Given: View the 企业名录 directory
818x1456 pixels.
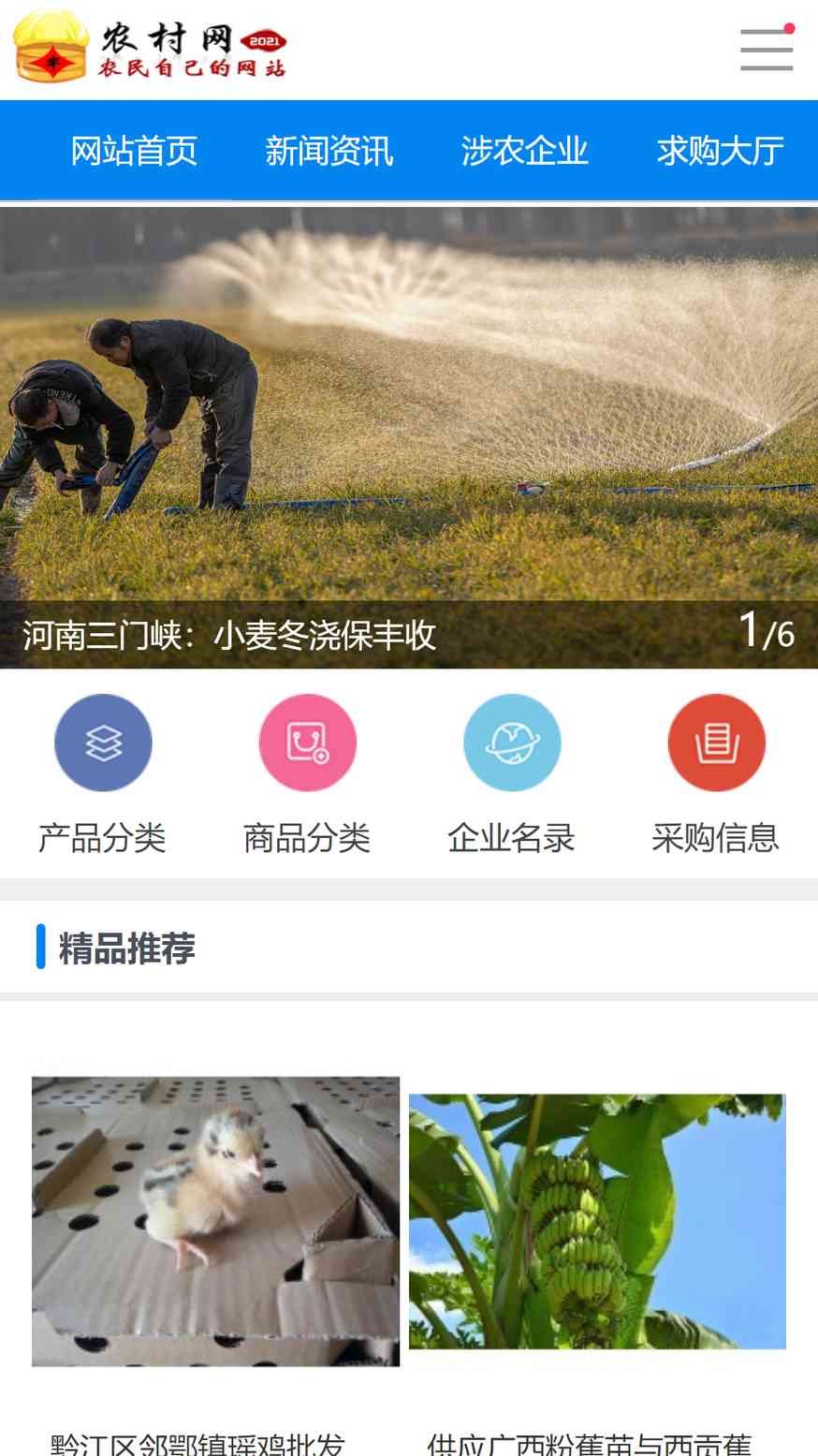Looking at the screenshot, I should click(512, 773).
